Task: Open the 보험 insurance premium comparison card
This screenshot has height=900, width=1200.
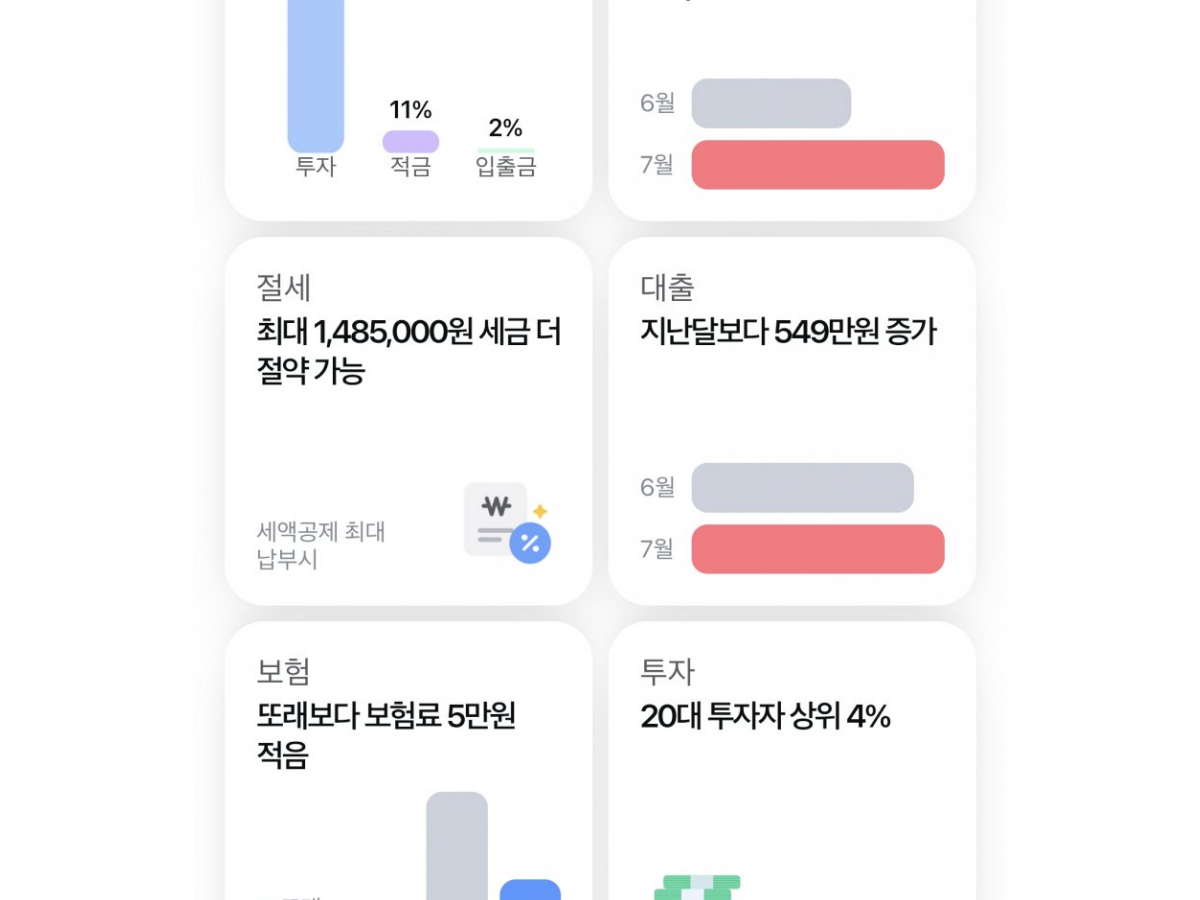Action: pyautogui.click(x=408, y=761)
